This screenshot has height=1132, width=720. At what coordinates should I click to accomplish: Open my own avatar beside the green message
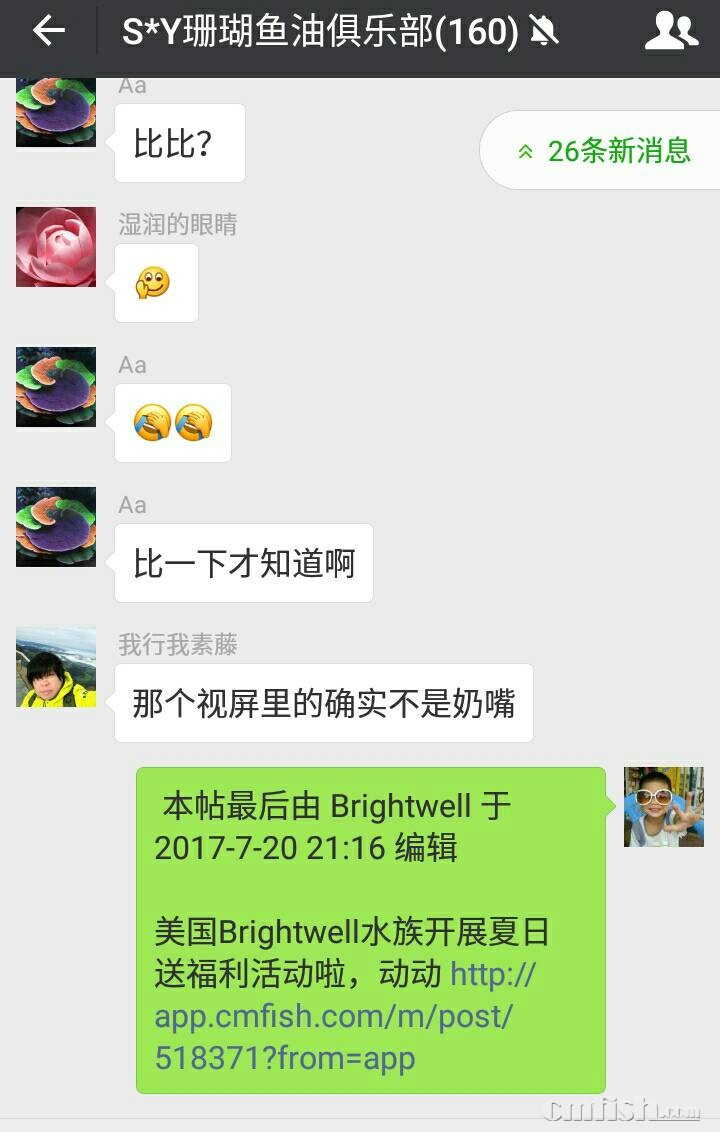663,807
